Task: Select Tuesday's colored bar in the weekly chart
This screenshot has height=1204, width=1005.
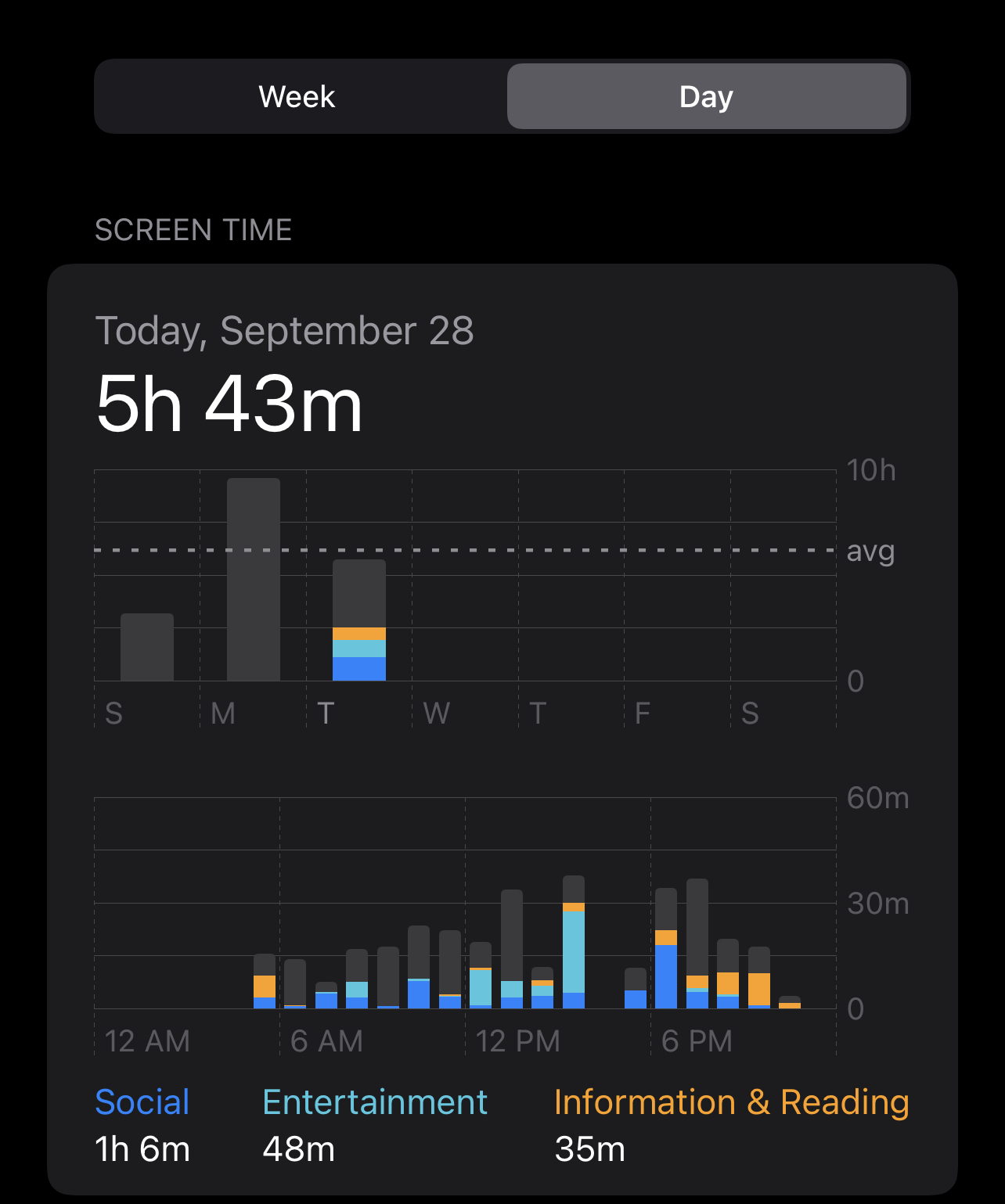Action: tap(359, 620)
